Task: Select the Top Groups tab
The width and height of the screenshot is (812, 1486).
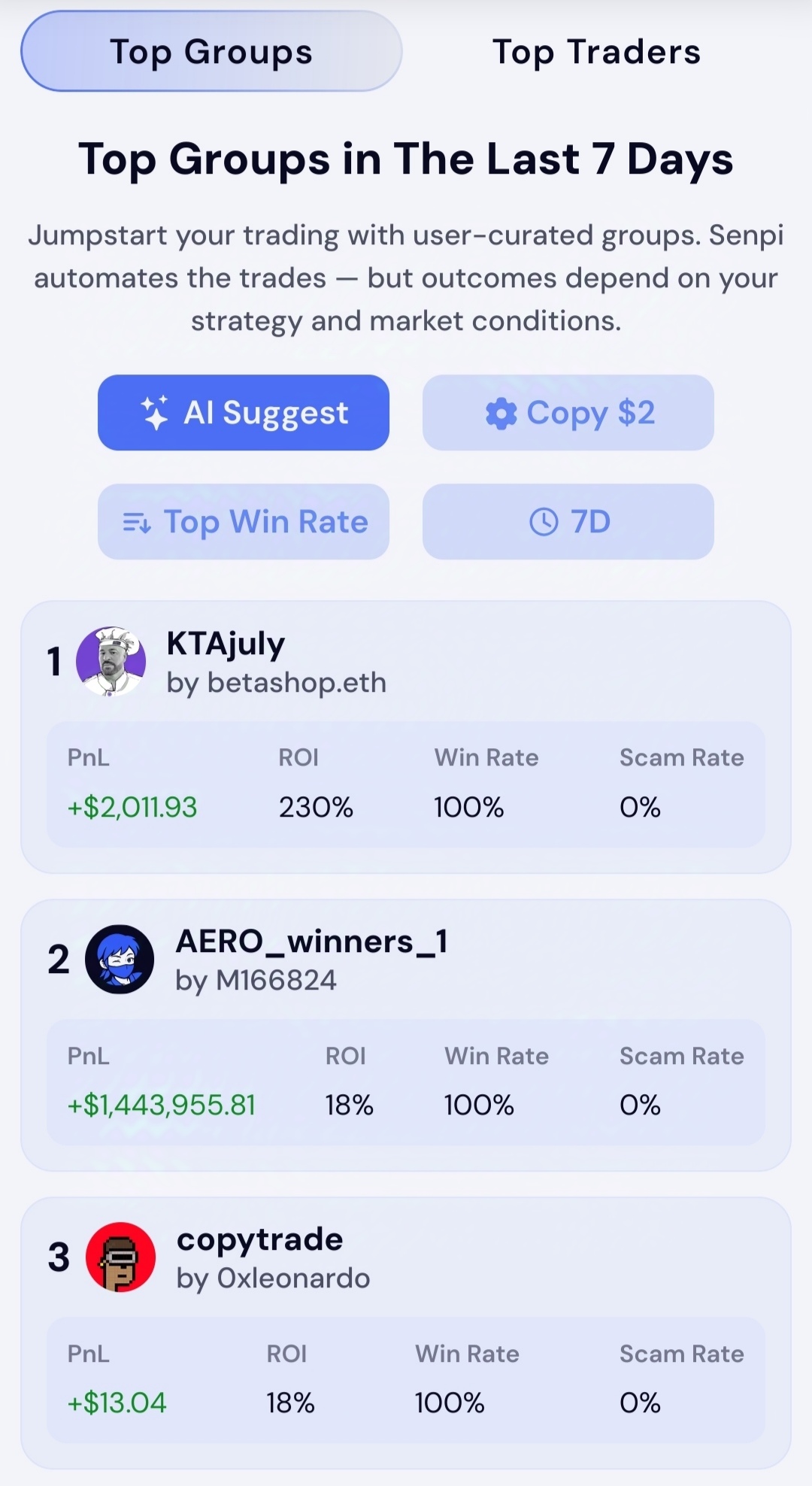Action: tap(211, 52)
